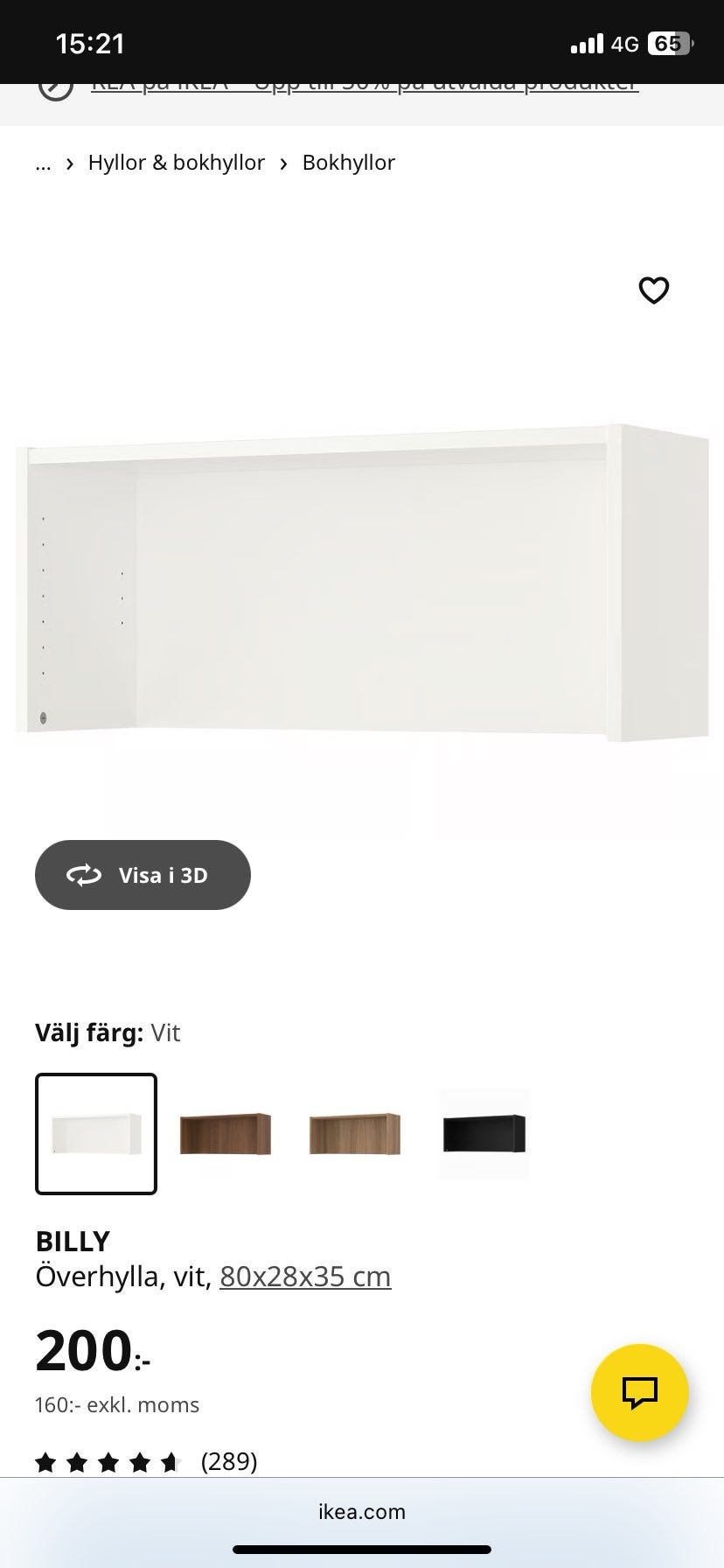
Task: Select the second walnut color option
Action: [x=353, y=1134]
